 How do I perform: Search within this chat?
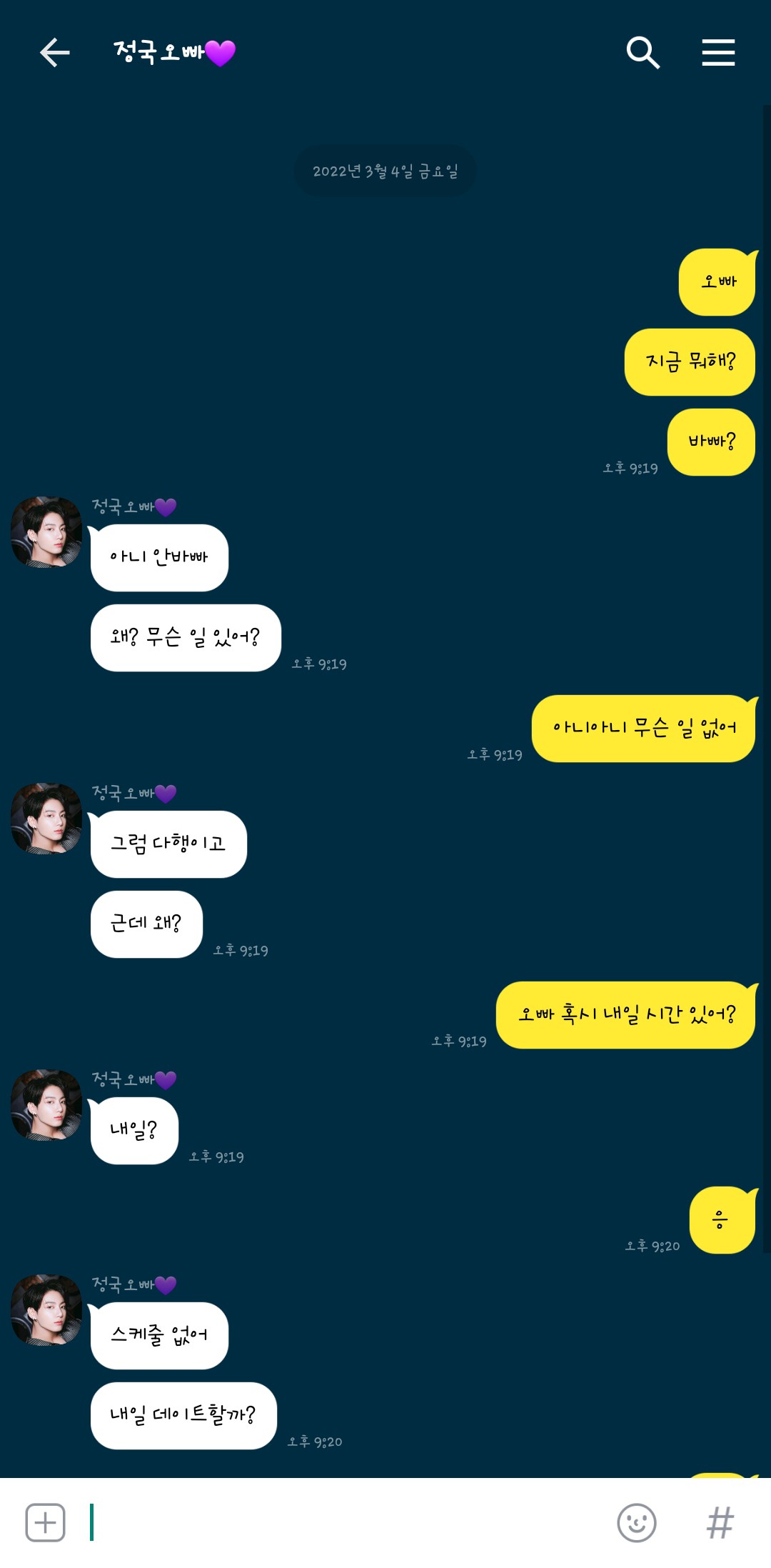click(642, 53)
